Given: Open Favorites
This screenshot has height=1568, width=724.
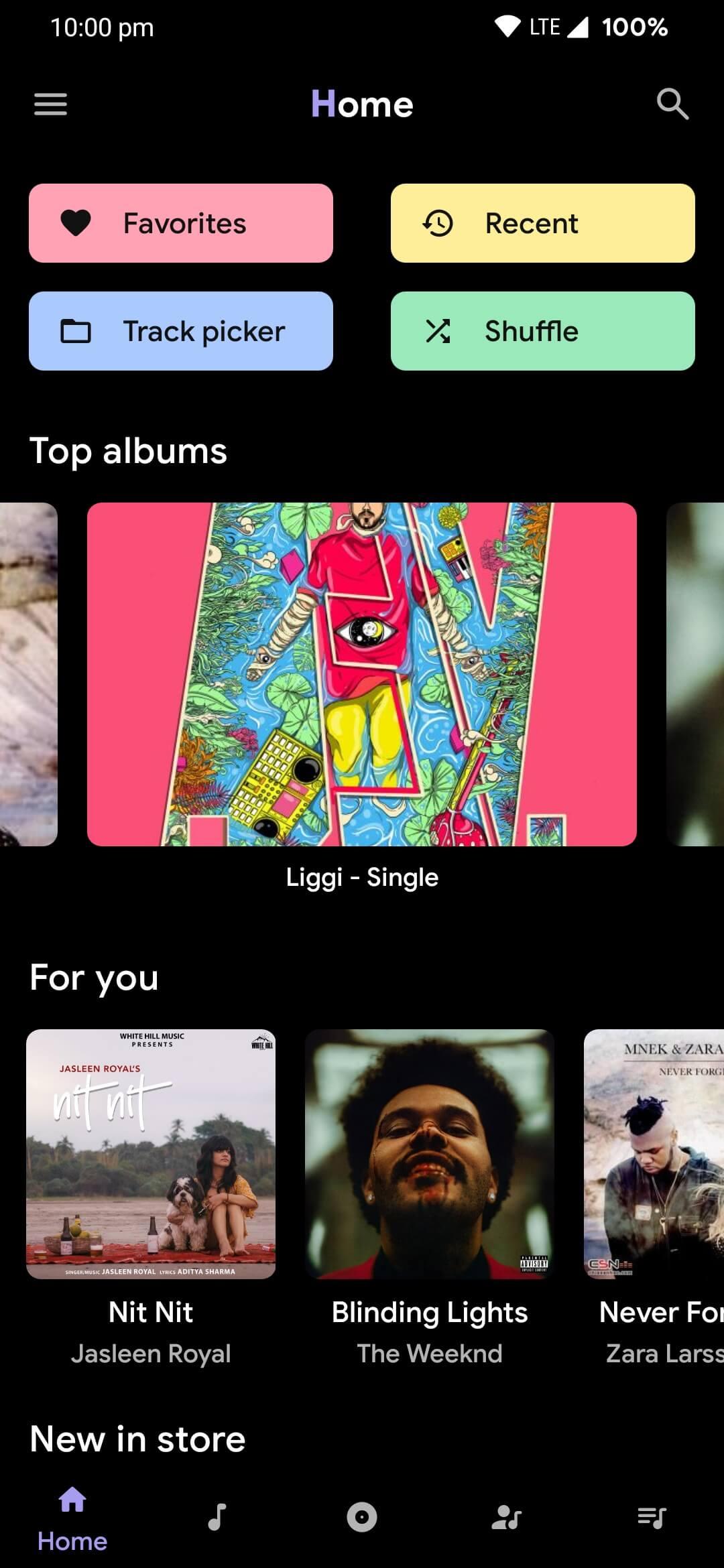Looking at the screenshot, I should pyautogui.click(x=181, y=223).
